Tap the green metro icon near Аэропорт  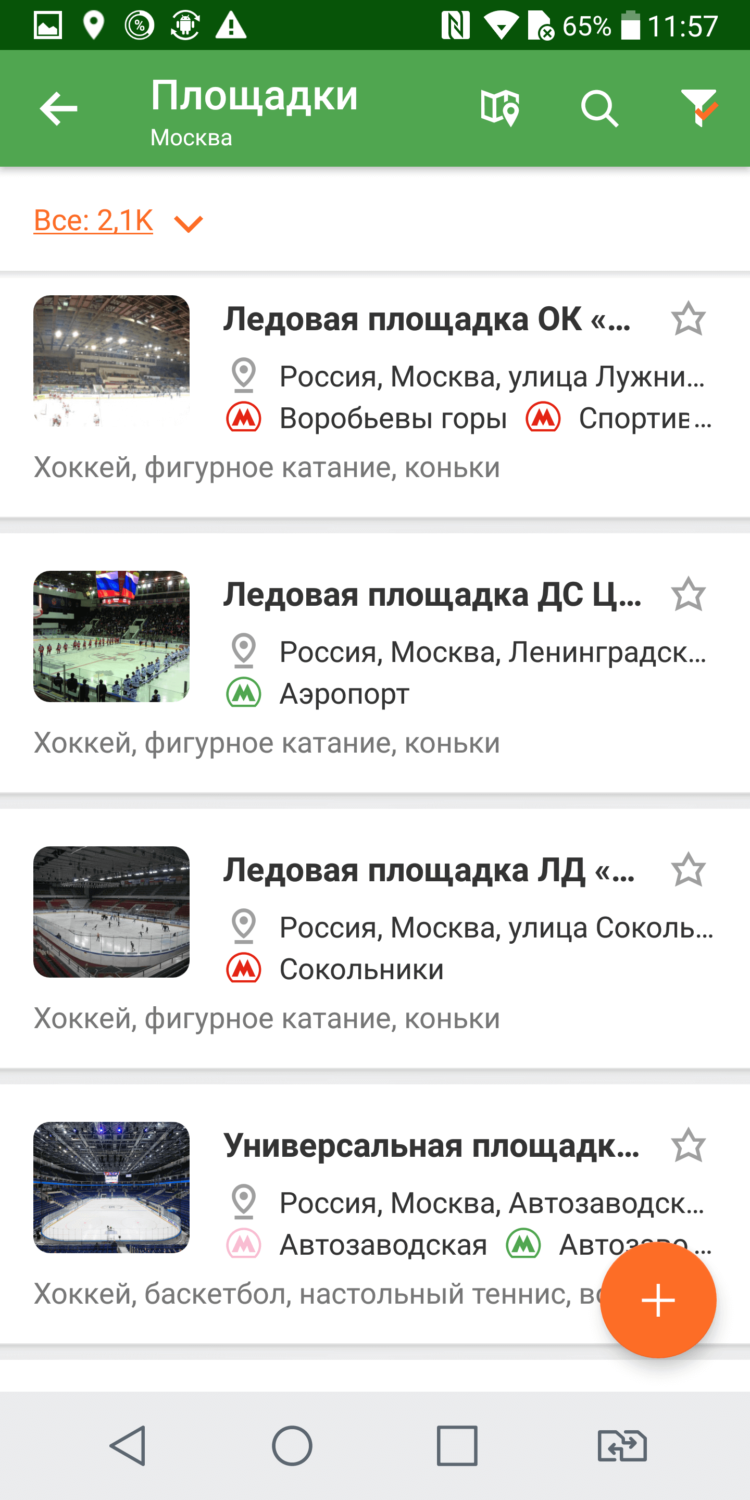pyautogui.click(x=243, y=693)
